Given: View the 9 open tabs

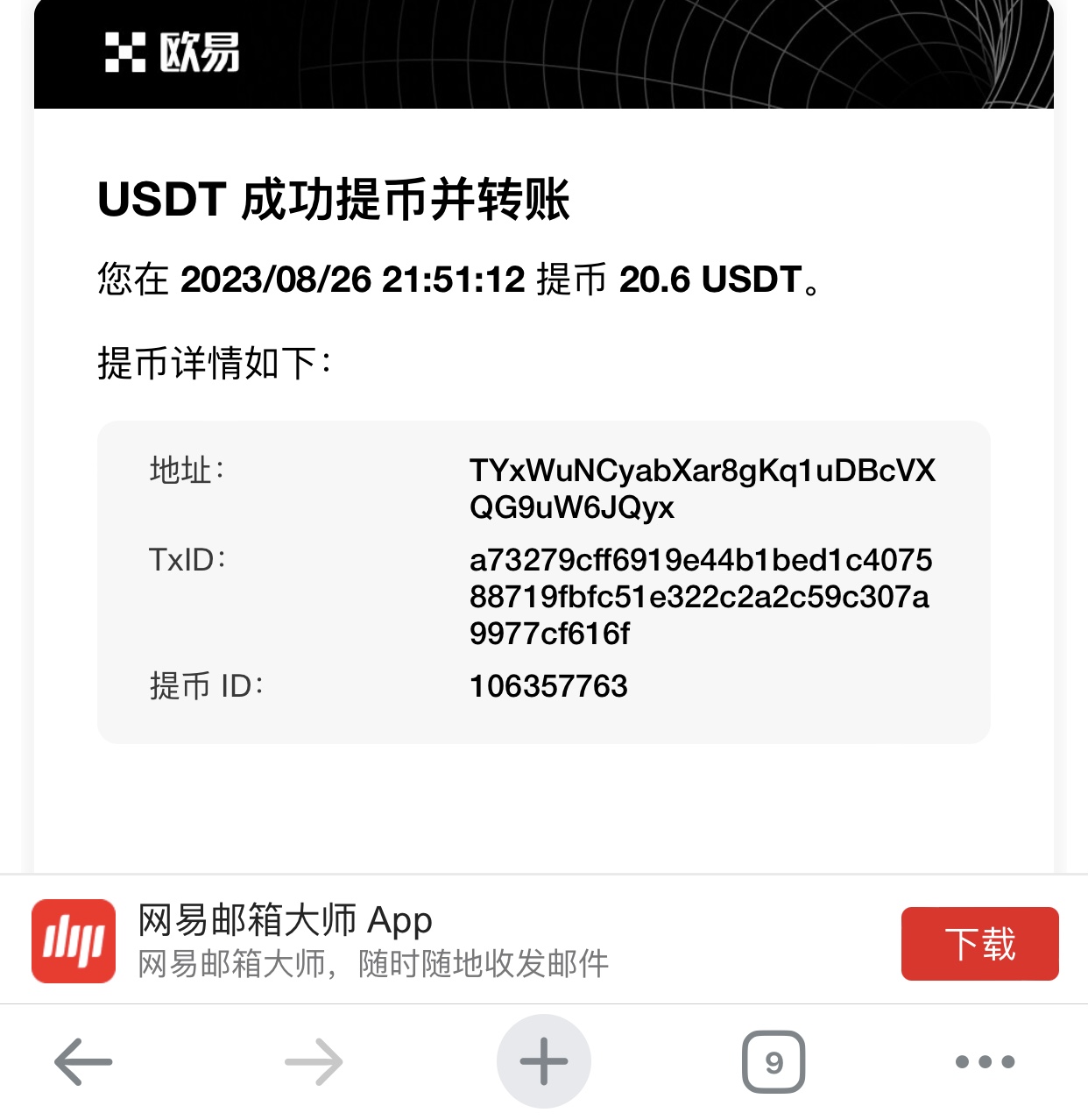Looking at the screenshot, I should pos(774,1062).
